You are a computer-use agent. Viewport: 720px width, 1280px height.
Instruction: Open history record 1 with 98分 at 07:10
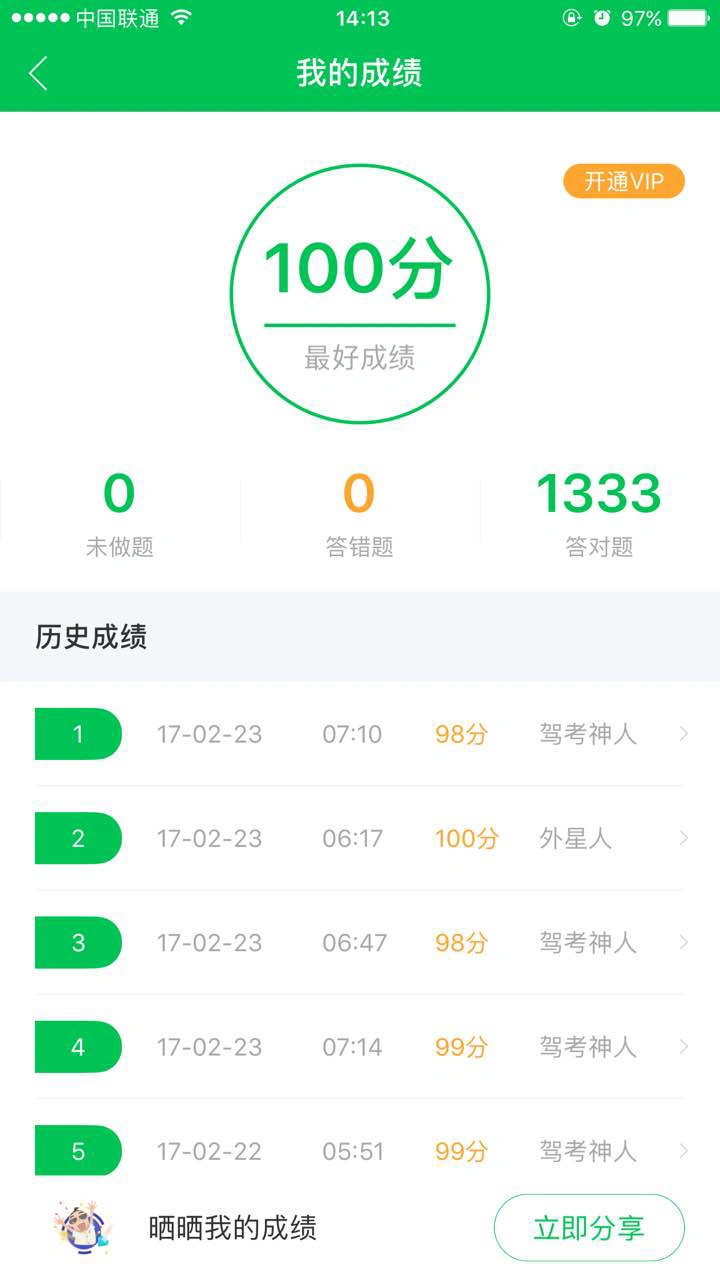coord(360,734)
